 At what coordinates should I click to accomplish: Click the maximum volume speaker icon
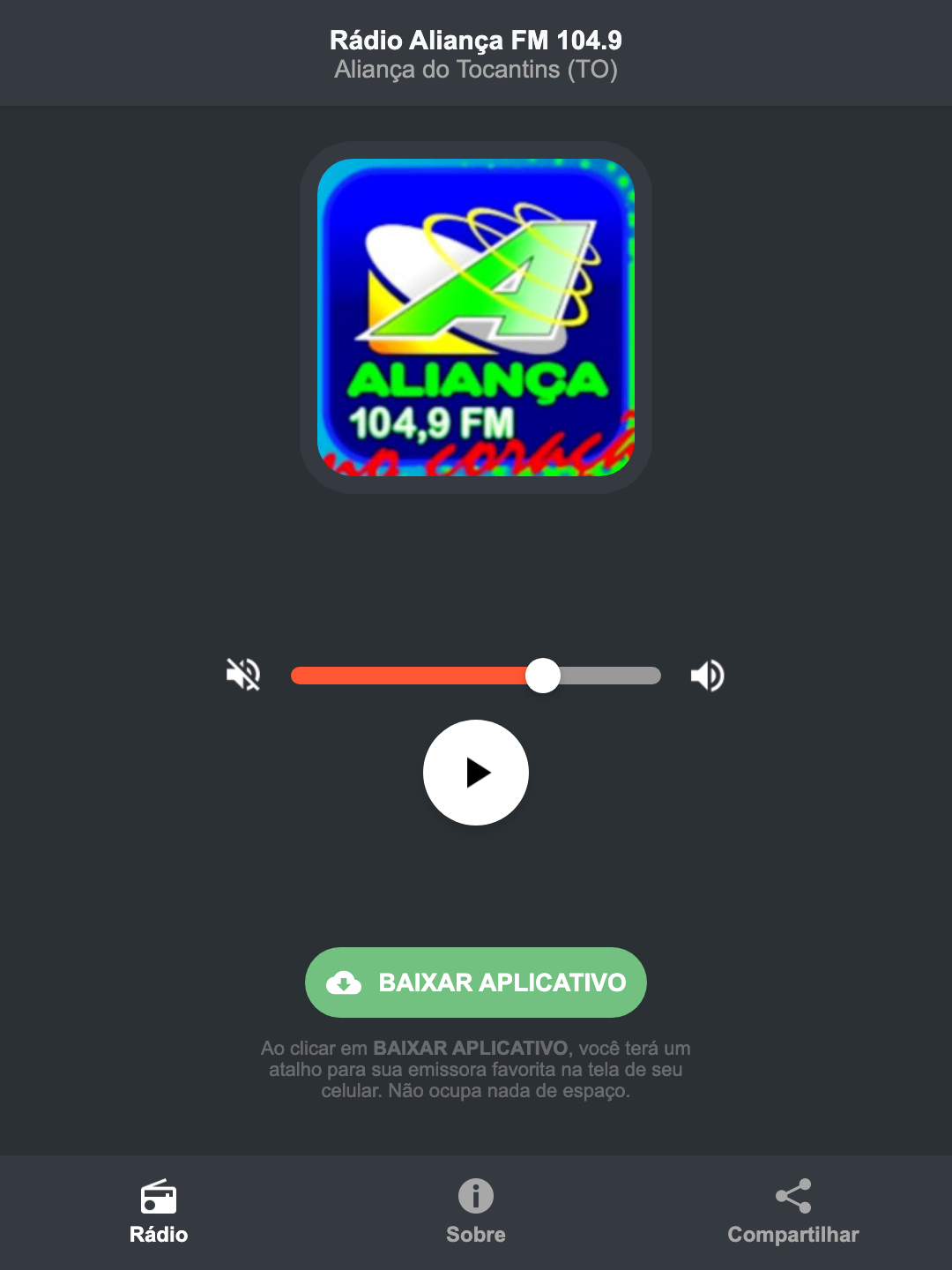(x=707, y=675)
